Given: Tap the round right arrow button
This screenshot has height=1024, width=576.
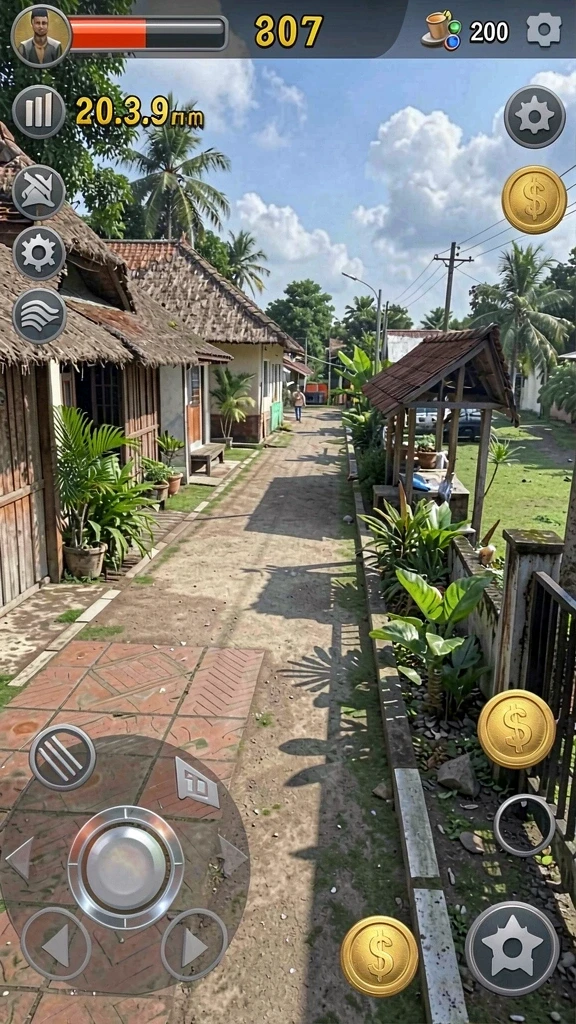Looking at the screenshot, I should tap(194, 944).
